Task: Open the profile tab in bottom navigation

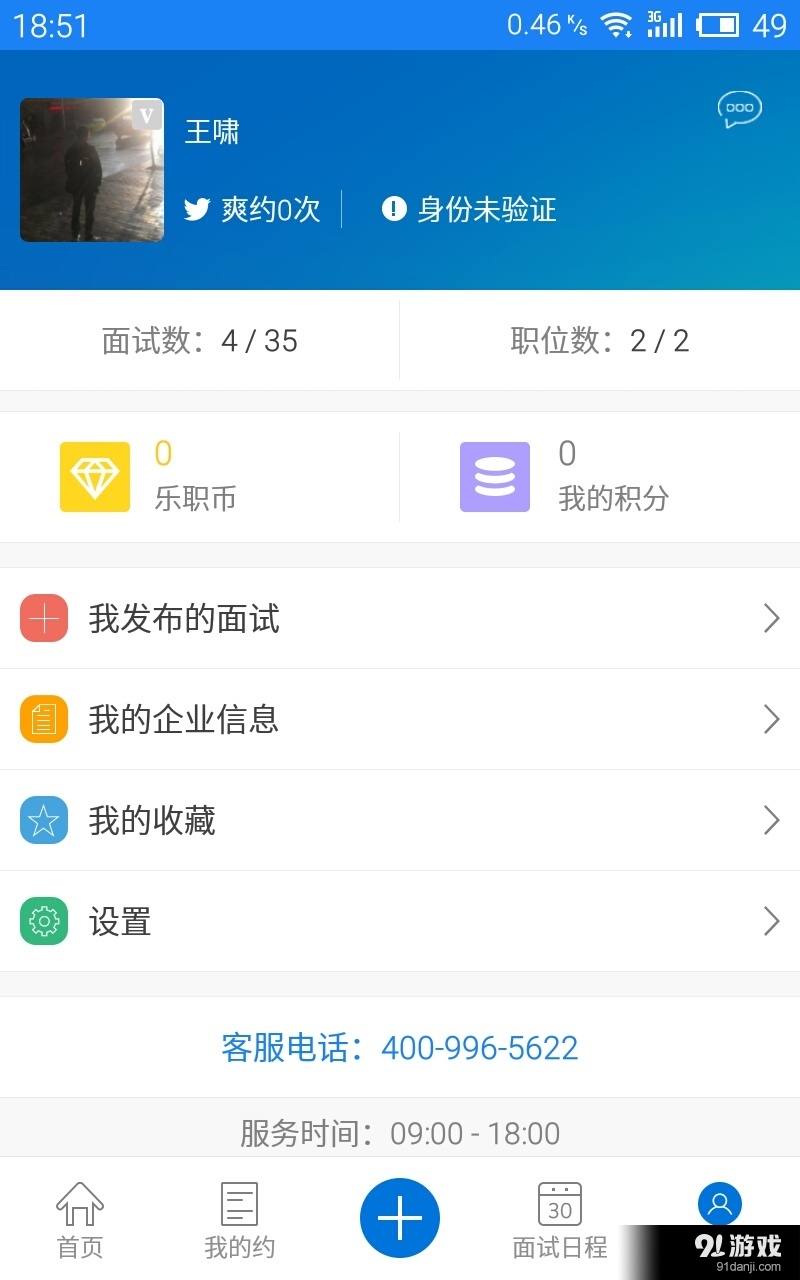Action: (720, 1203)
